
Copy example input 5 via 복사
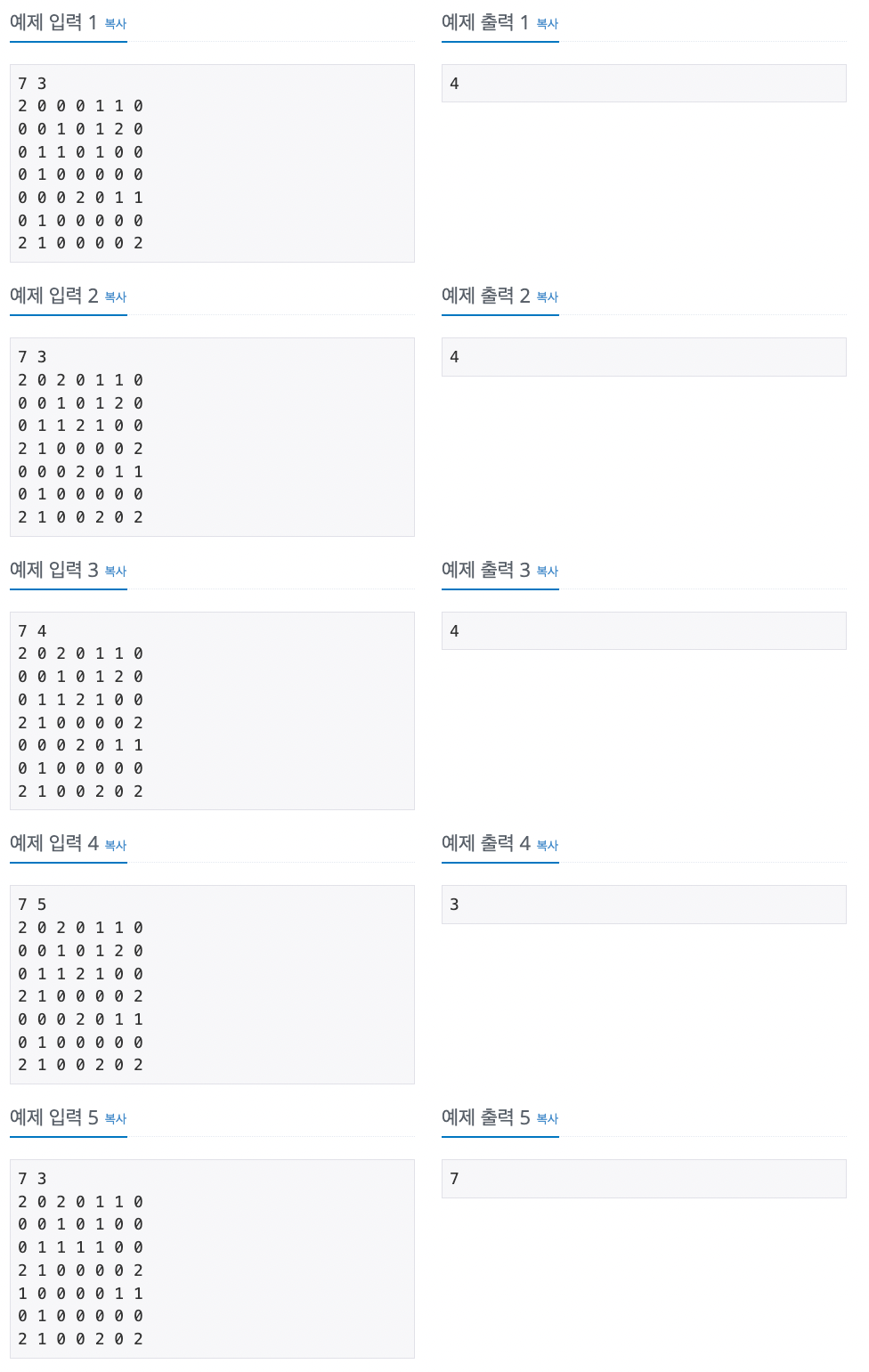(x=116, y=1119)
